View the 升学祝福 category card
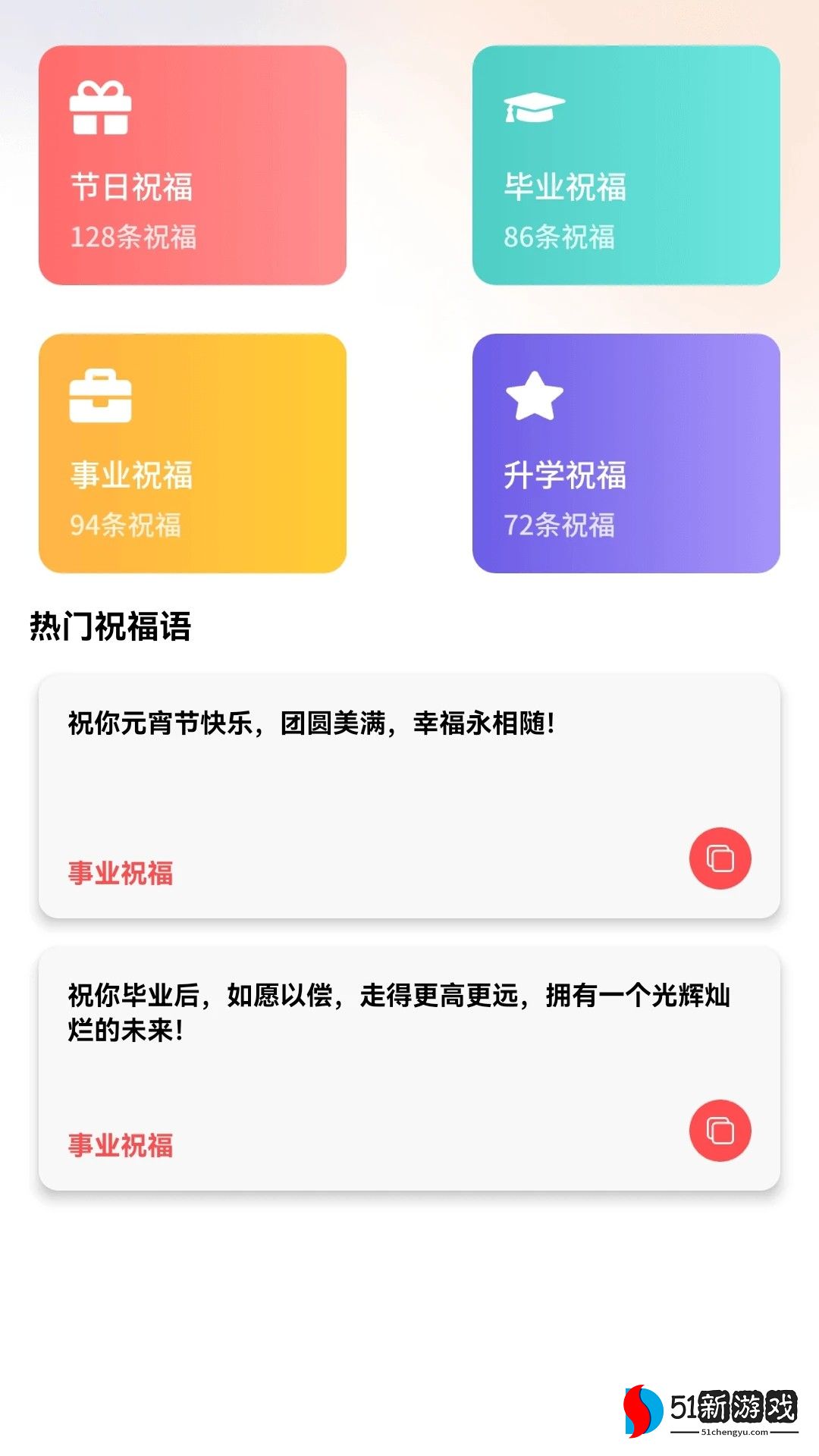This screenshot has width=819, height=1456. pyautogui.click(x=626, y=453)
